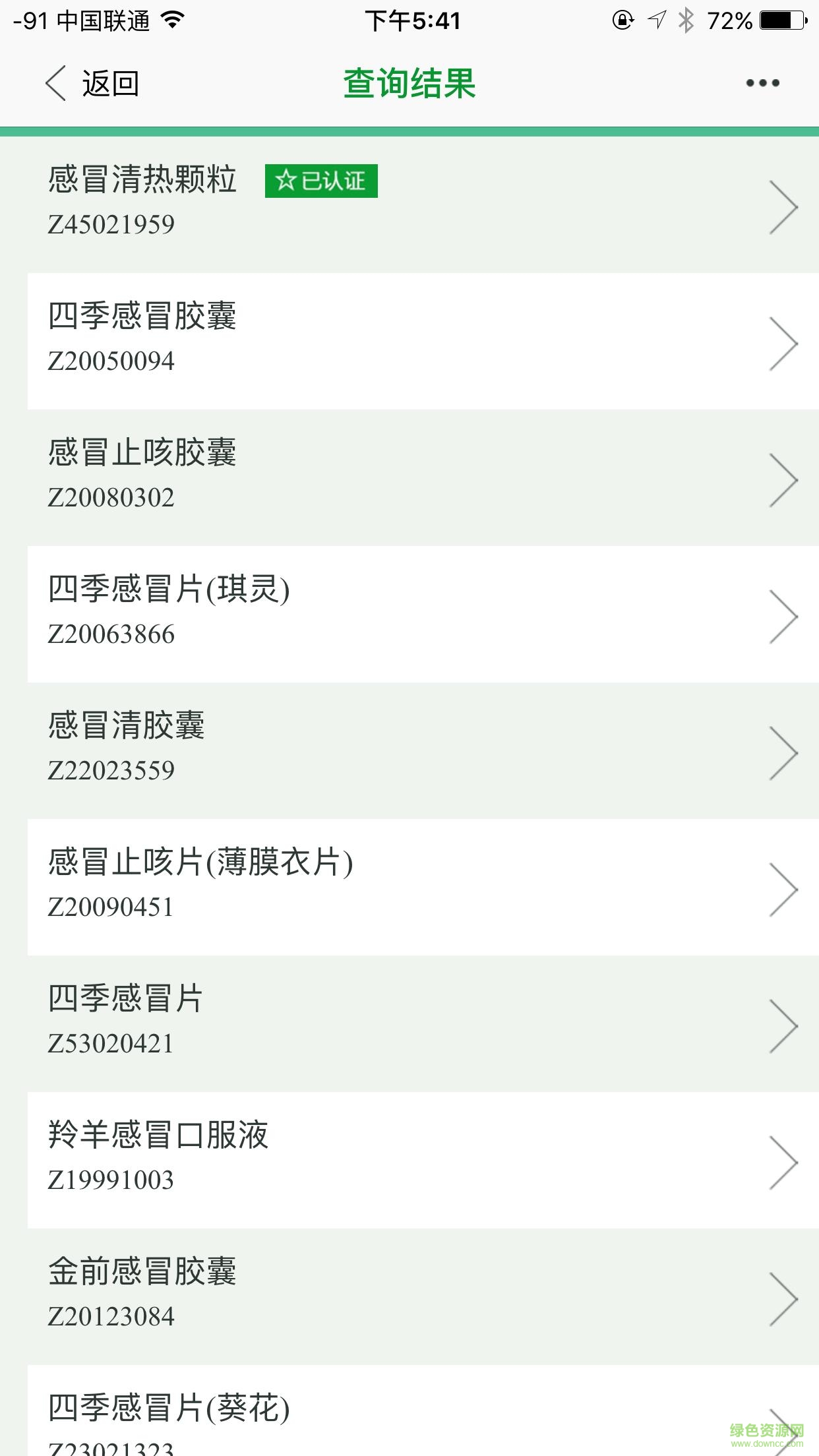819x1456 pixels.
Task: Open the three-dot overflow menu
Action: [762, 83]
